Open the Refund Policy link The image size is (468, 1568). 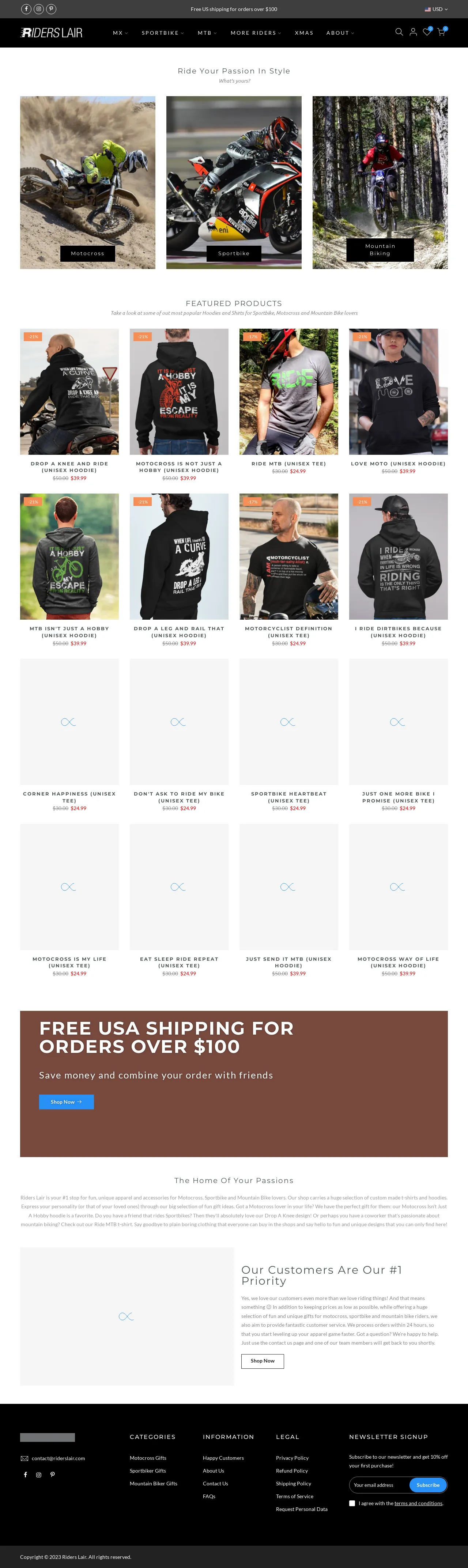[x=291, y=1471]
